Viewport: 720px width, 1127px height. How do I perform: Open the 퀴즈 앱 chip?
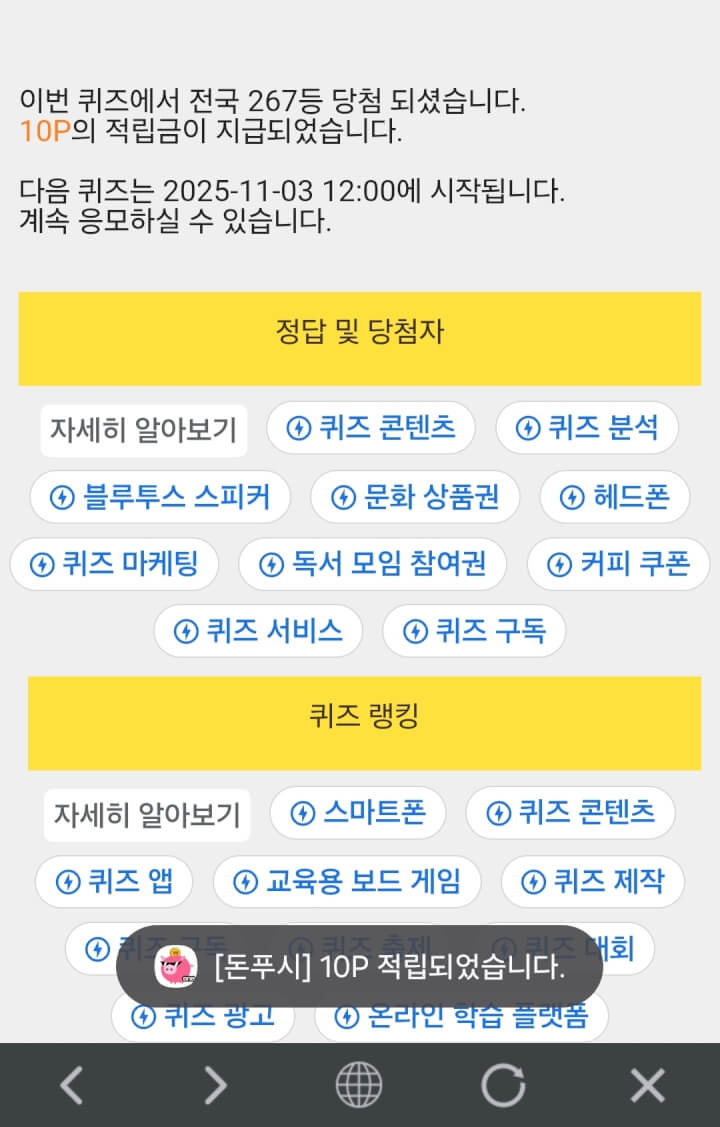[x=114, y=881]
